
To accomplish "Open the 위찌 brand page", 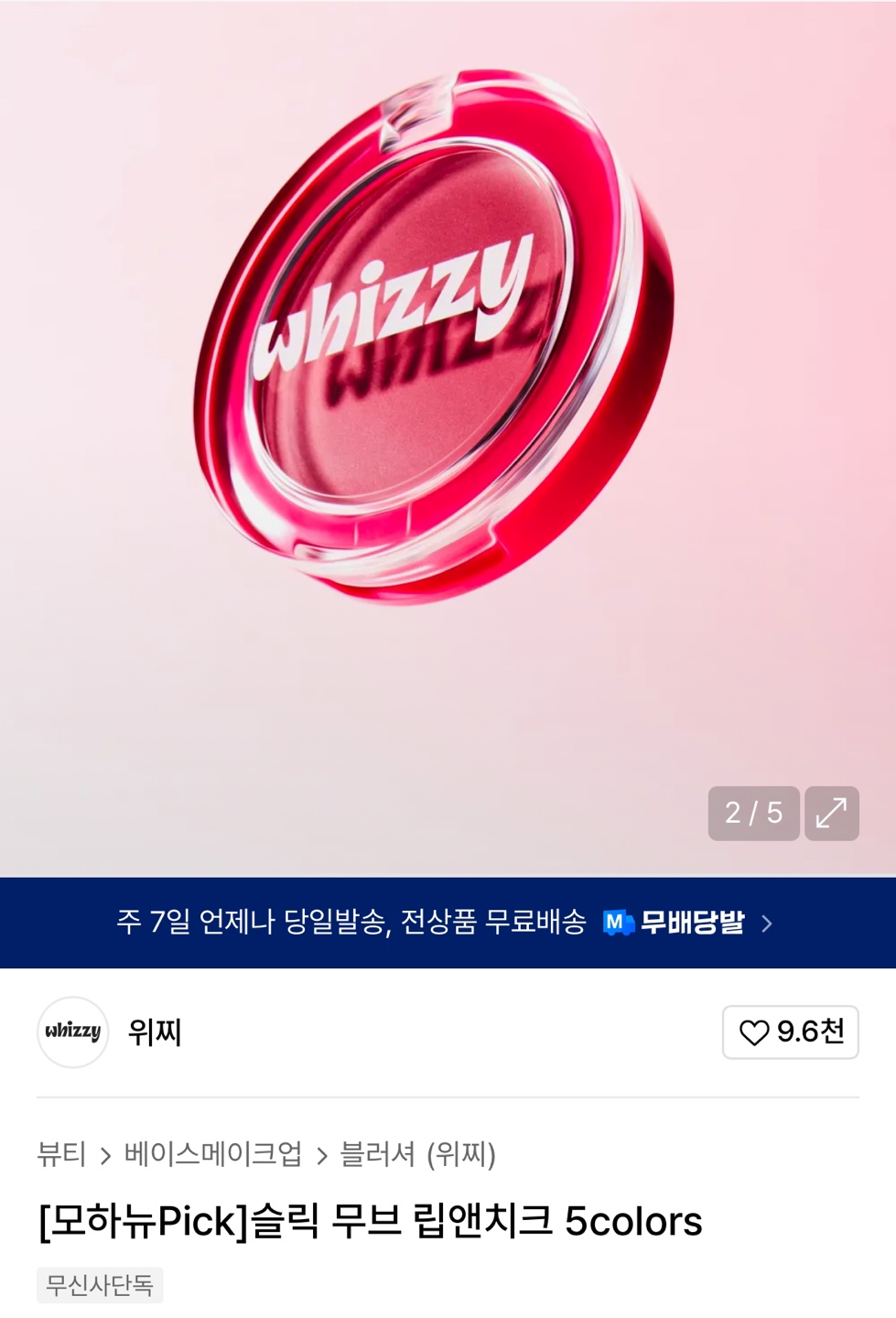I will (x=154, y=1032).
